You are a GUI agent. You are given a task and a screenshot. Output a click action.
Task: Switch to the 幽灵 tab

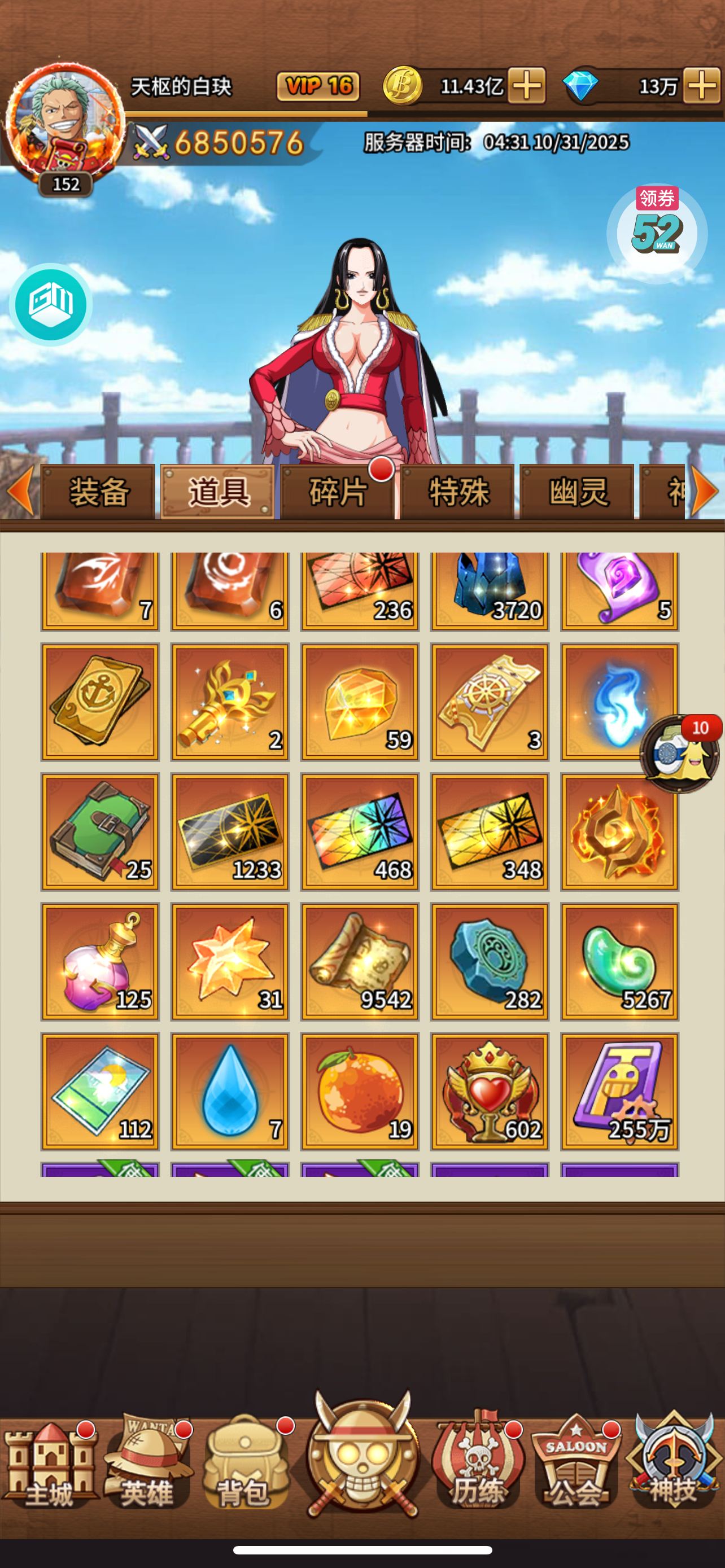[577, 492]
